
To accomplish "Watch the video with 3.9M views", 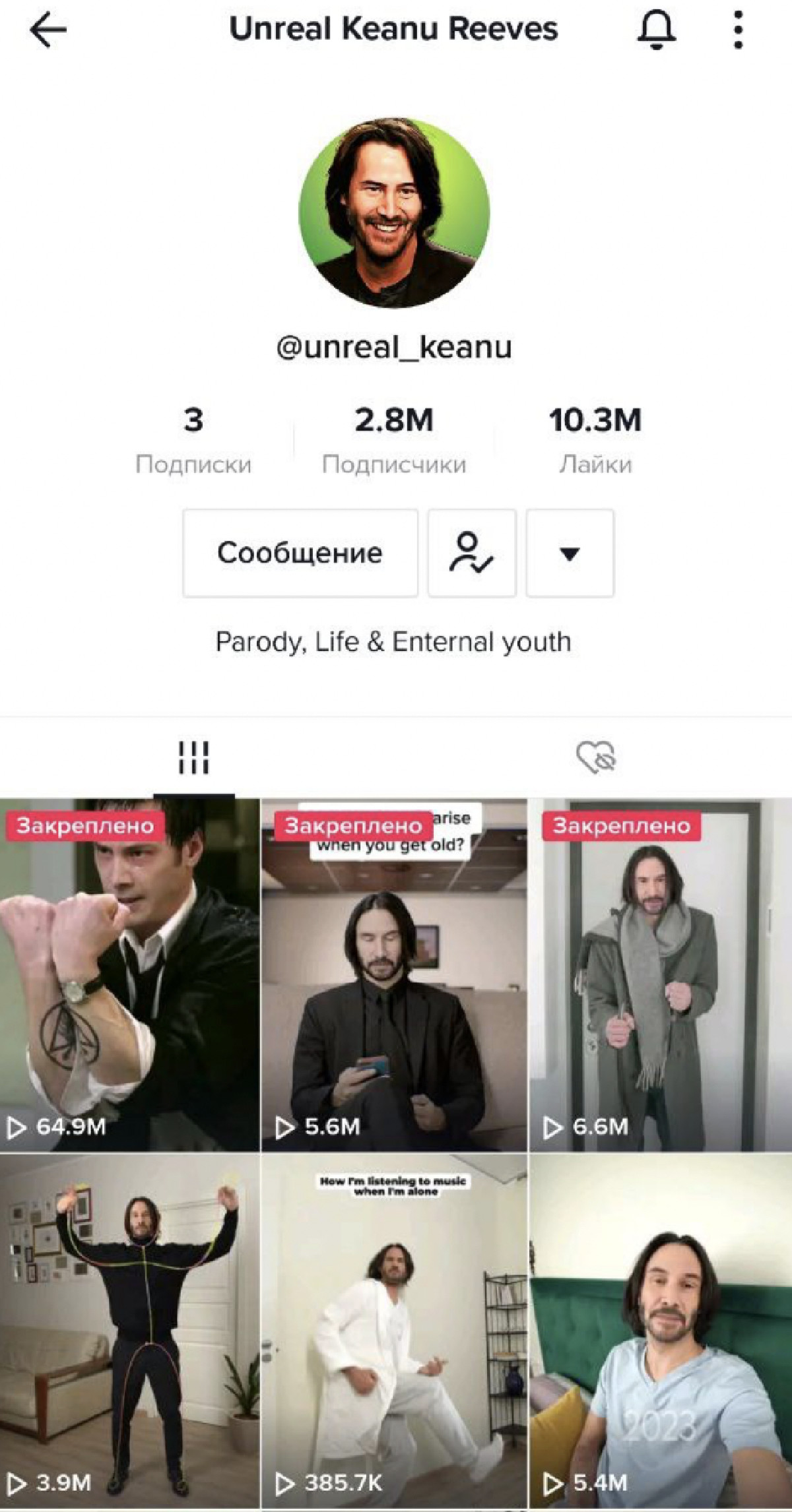I will coord(129,1333).
